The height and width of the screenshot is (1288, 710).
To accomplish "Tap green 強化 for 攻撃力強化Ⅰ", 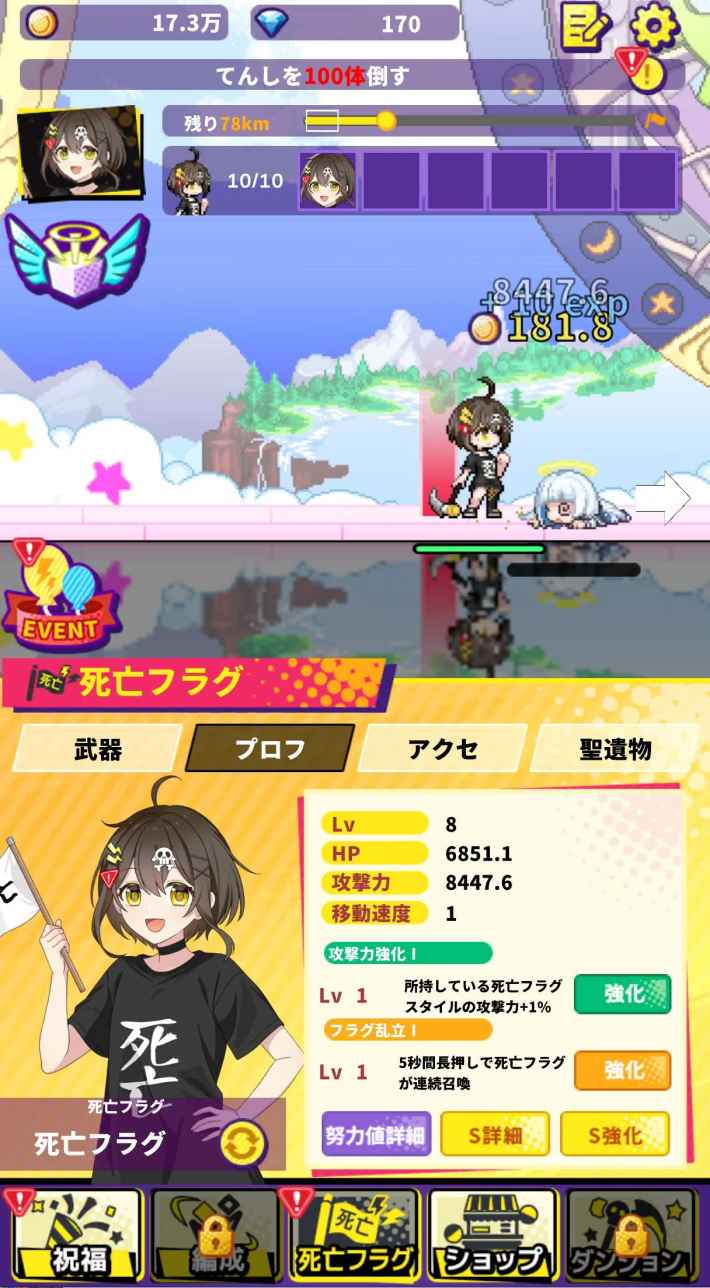I will (622, 994).
